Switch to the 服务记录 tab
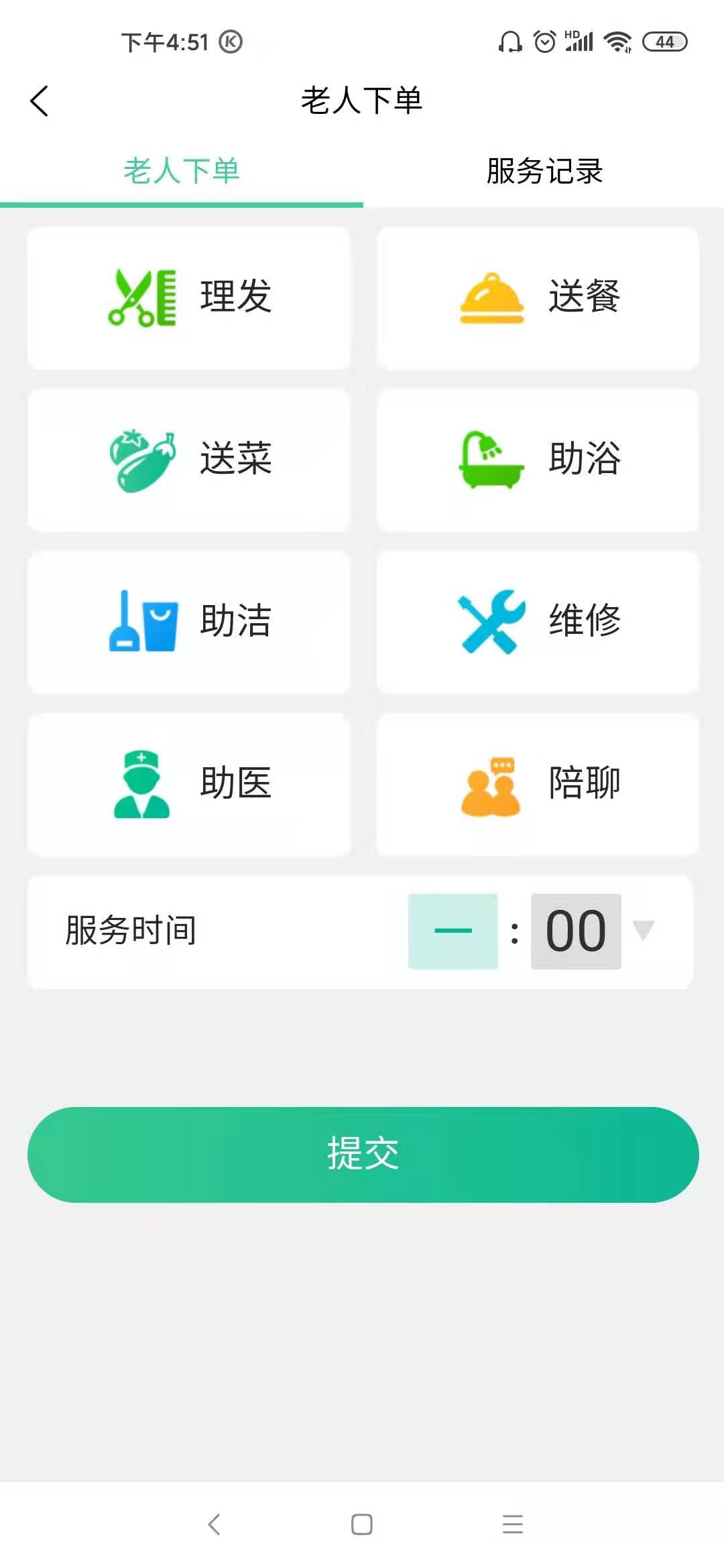The image size is (724, 1568). [543, 172]
